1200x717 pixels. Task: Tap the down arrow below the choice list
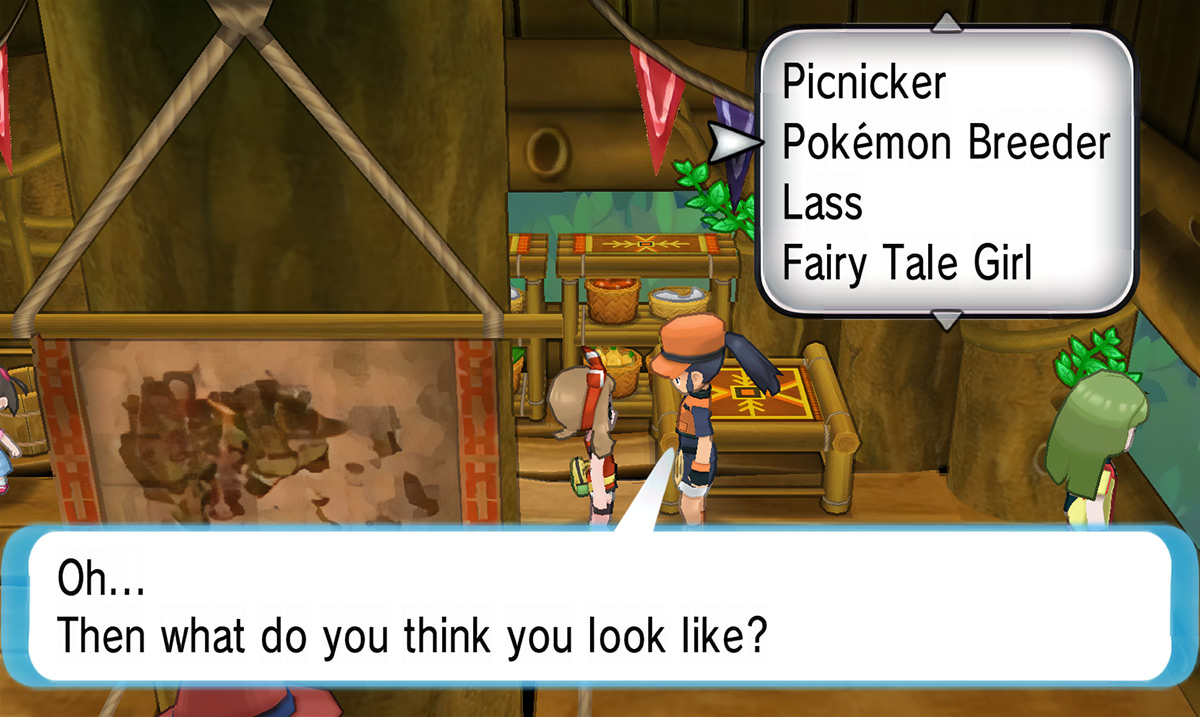pos(946,320)
